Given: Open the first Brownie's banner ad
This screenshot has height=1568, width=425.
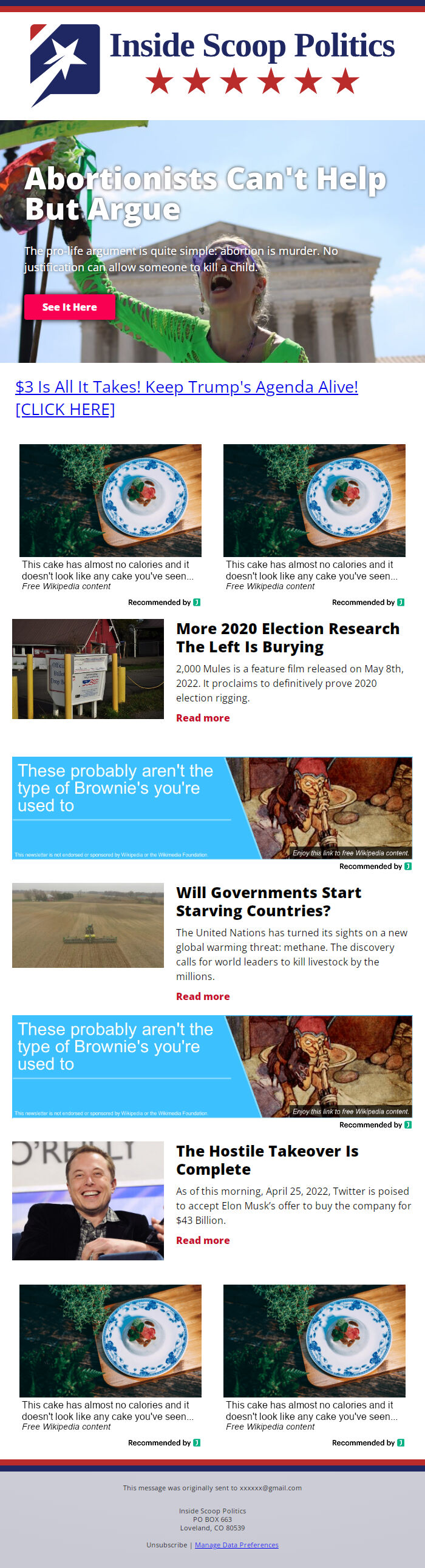Looking at the screenshot, I should coord(212,808).
